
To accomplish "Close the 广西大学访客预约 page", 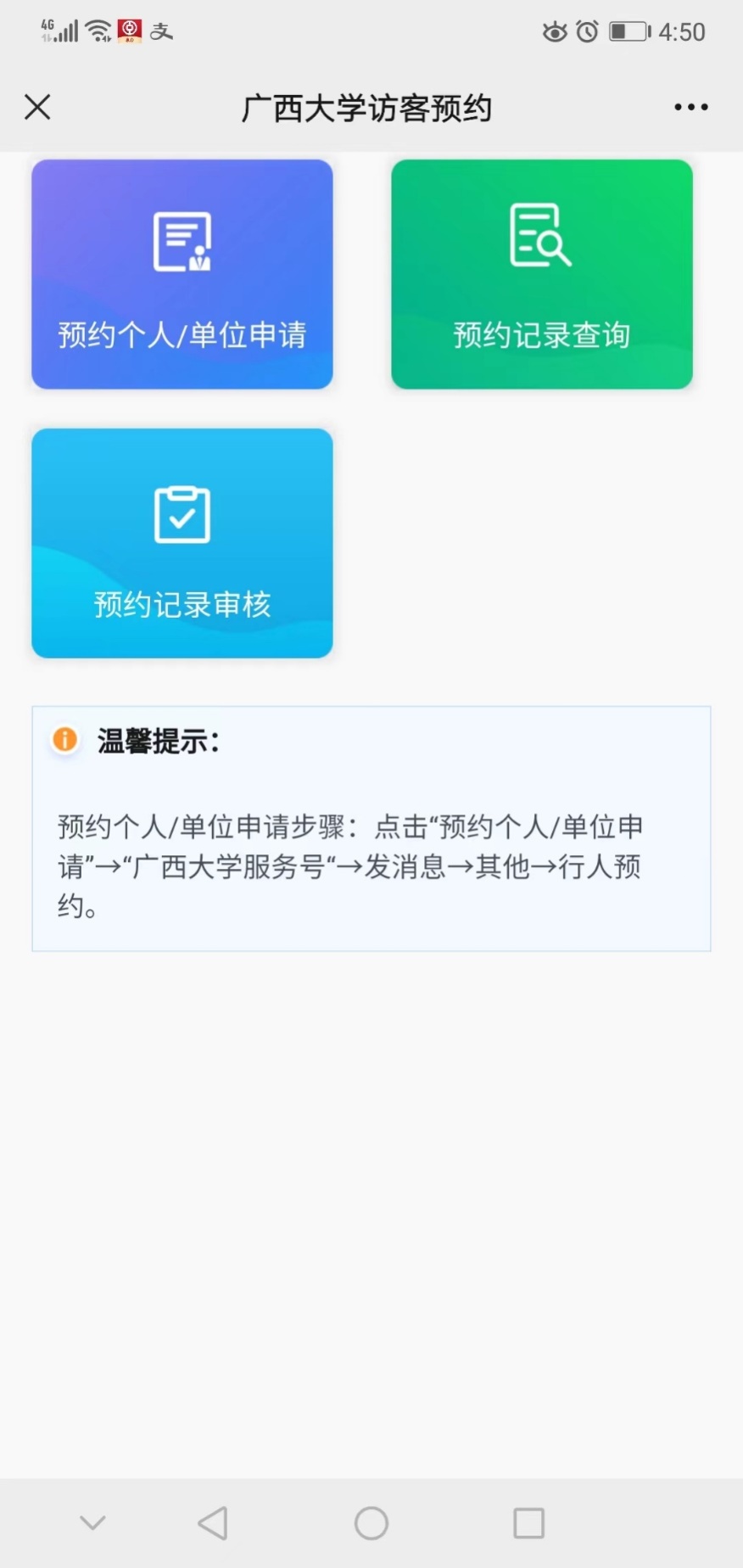I will (37, 108).
